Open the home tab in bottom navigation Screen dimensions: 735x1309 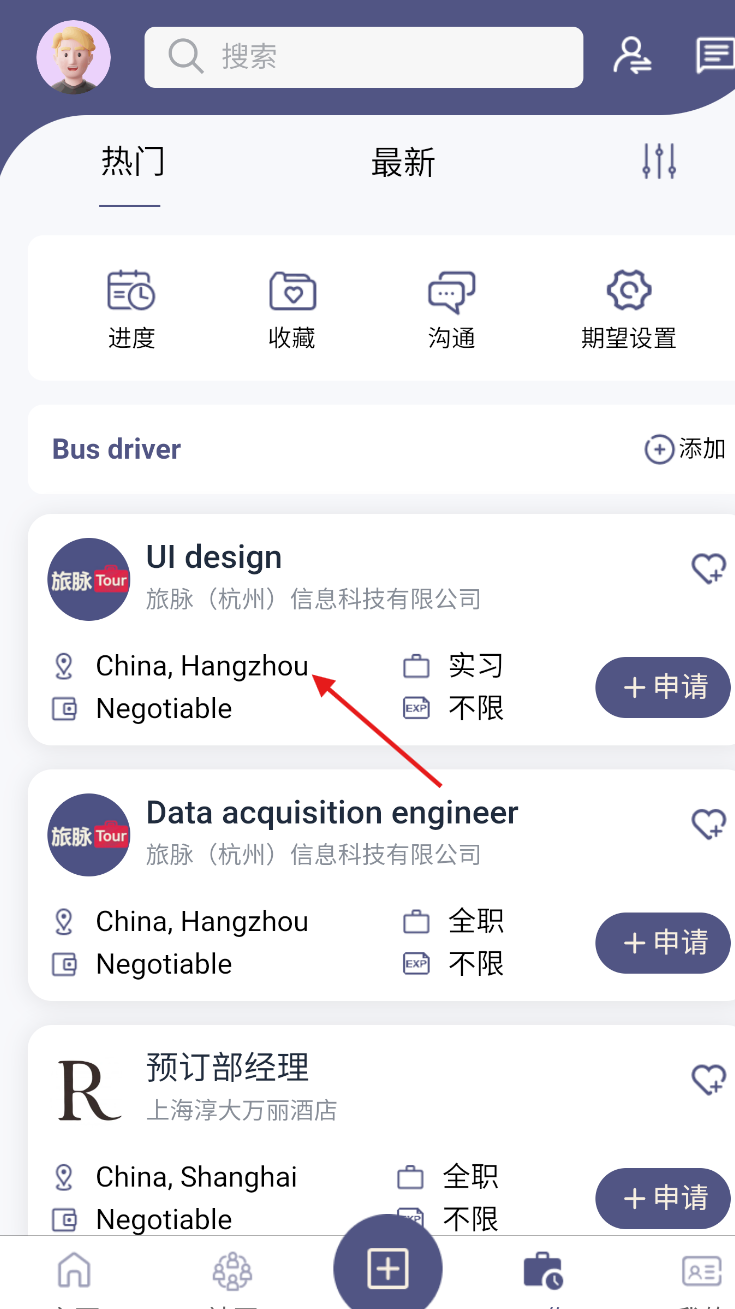(x=74, y=1272)
